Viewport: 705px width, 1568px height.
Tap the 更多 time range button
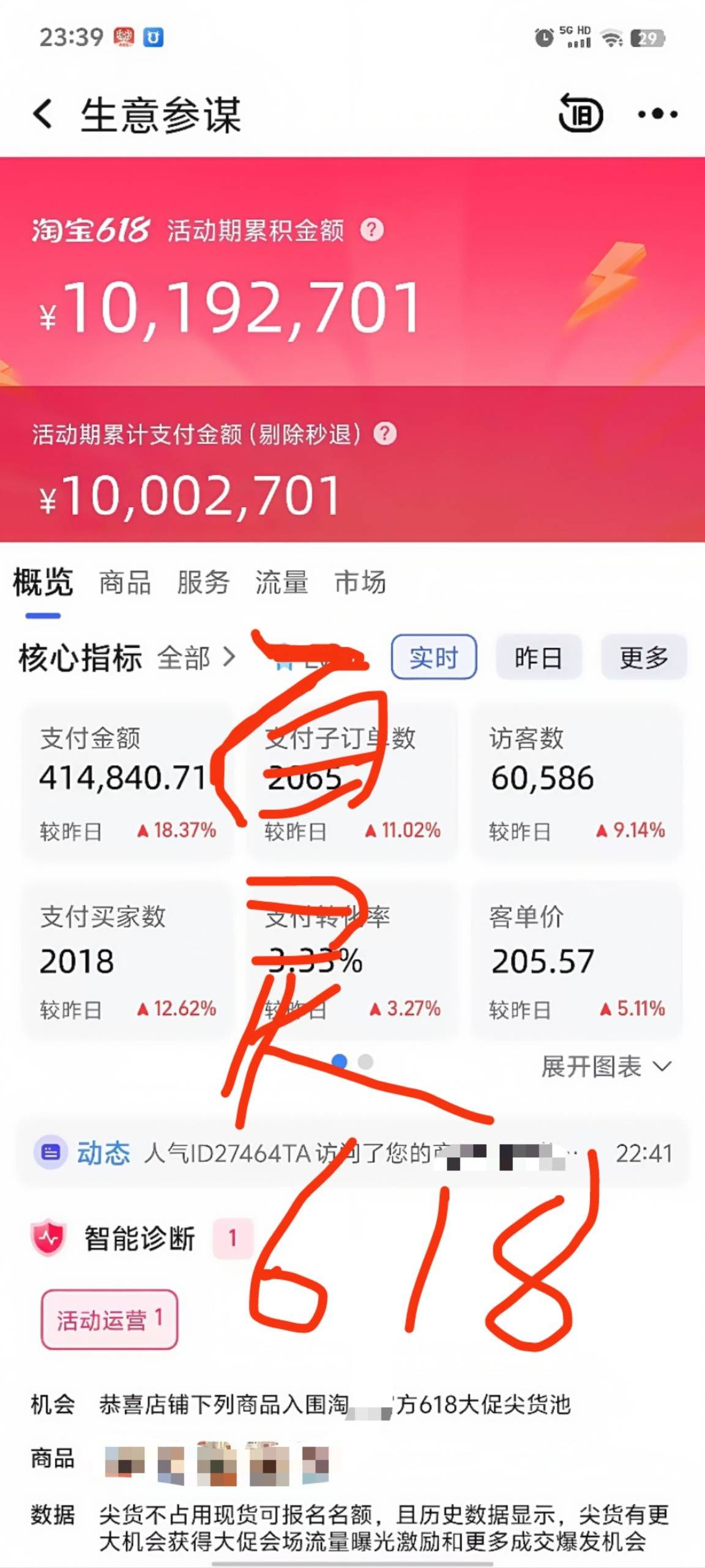tap(644, 658)
